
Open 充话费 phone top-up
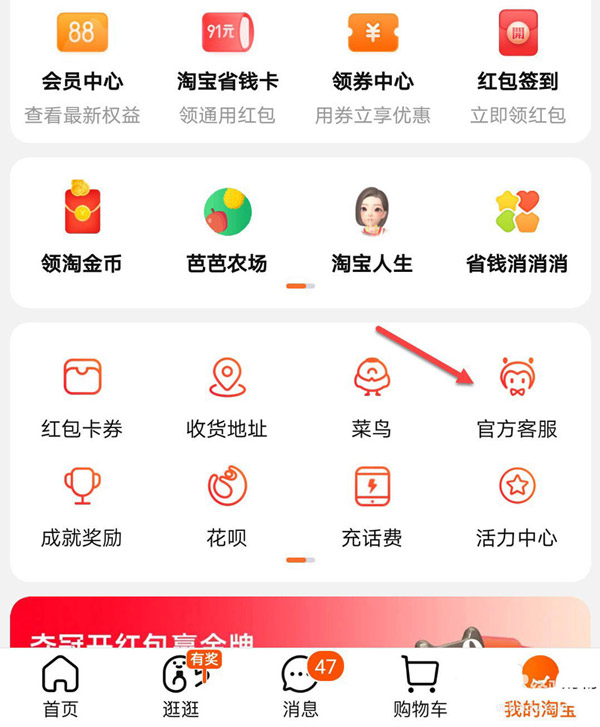372,505
